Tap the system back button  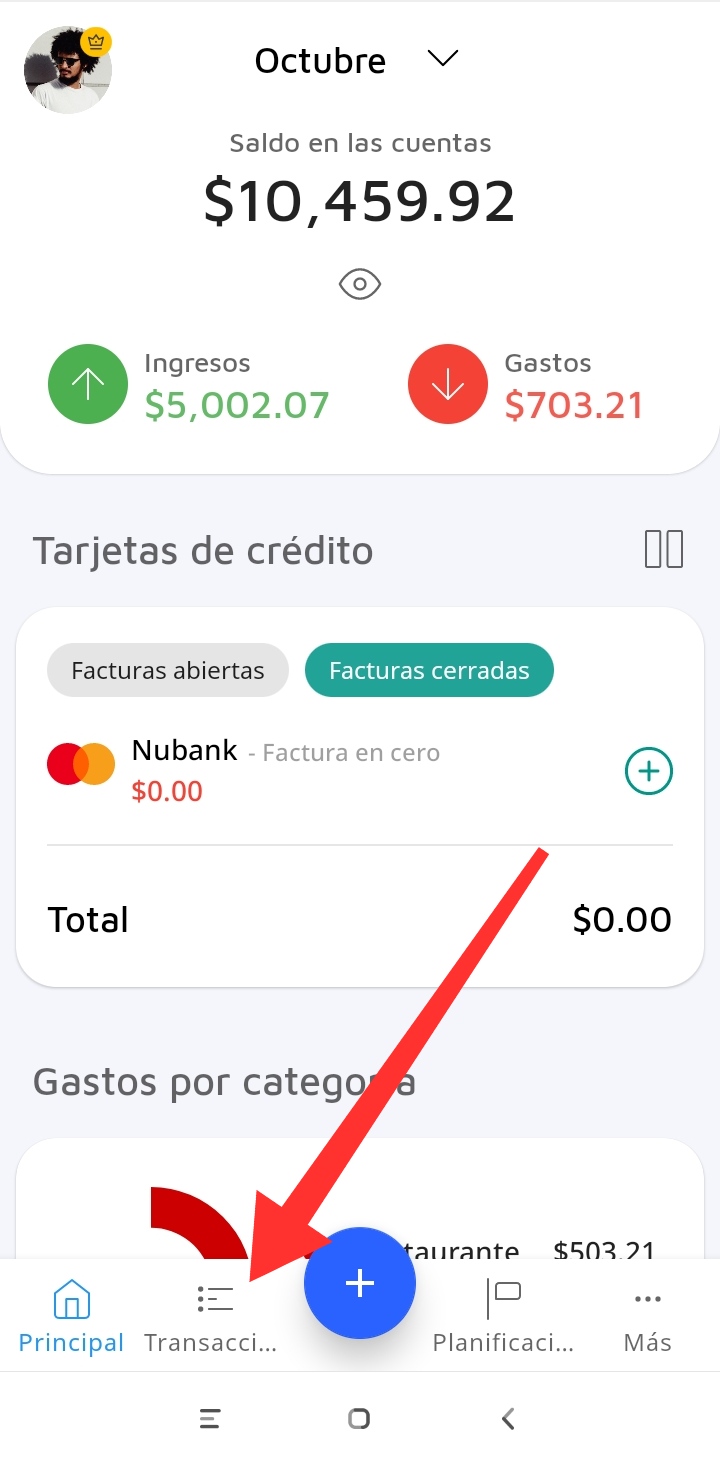pyautogui.click(x=508, y=1418)
